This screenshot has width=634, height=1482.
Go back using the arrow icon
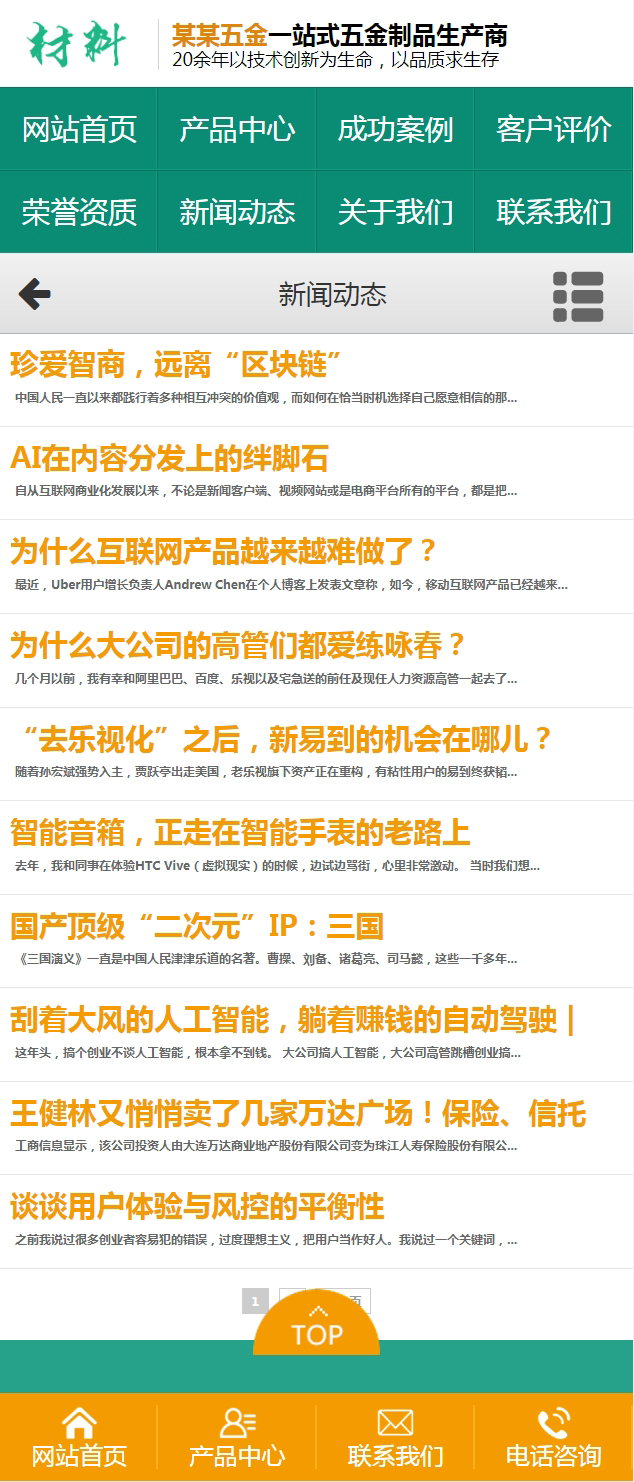point(35,294)
